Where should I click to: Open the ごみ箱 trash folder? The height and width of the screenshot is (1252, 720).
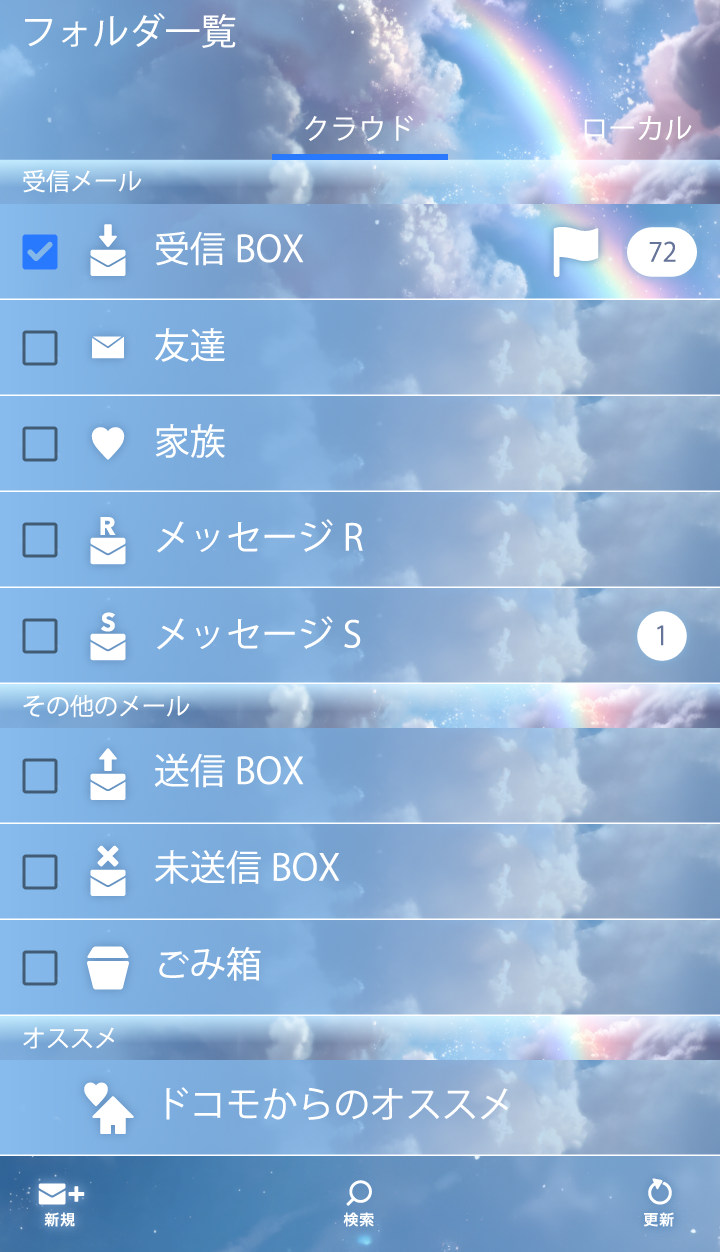(209, 965)
